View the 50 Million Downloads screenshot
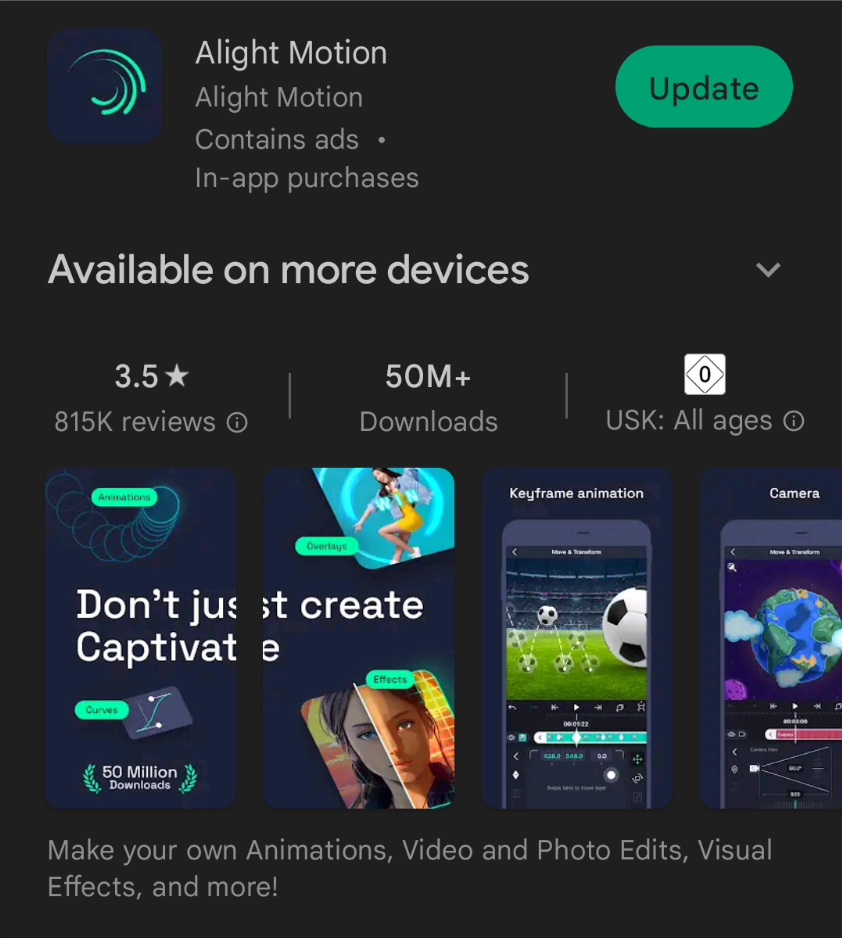Screen dimensions: 843x938 point(140,638)
